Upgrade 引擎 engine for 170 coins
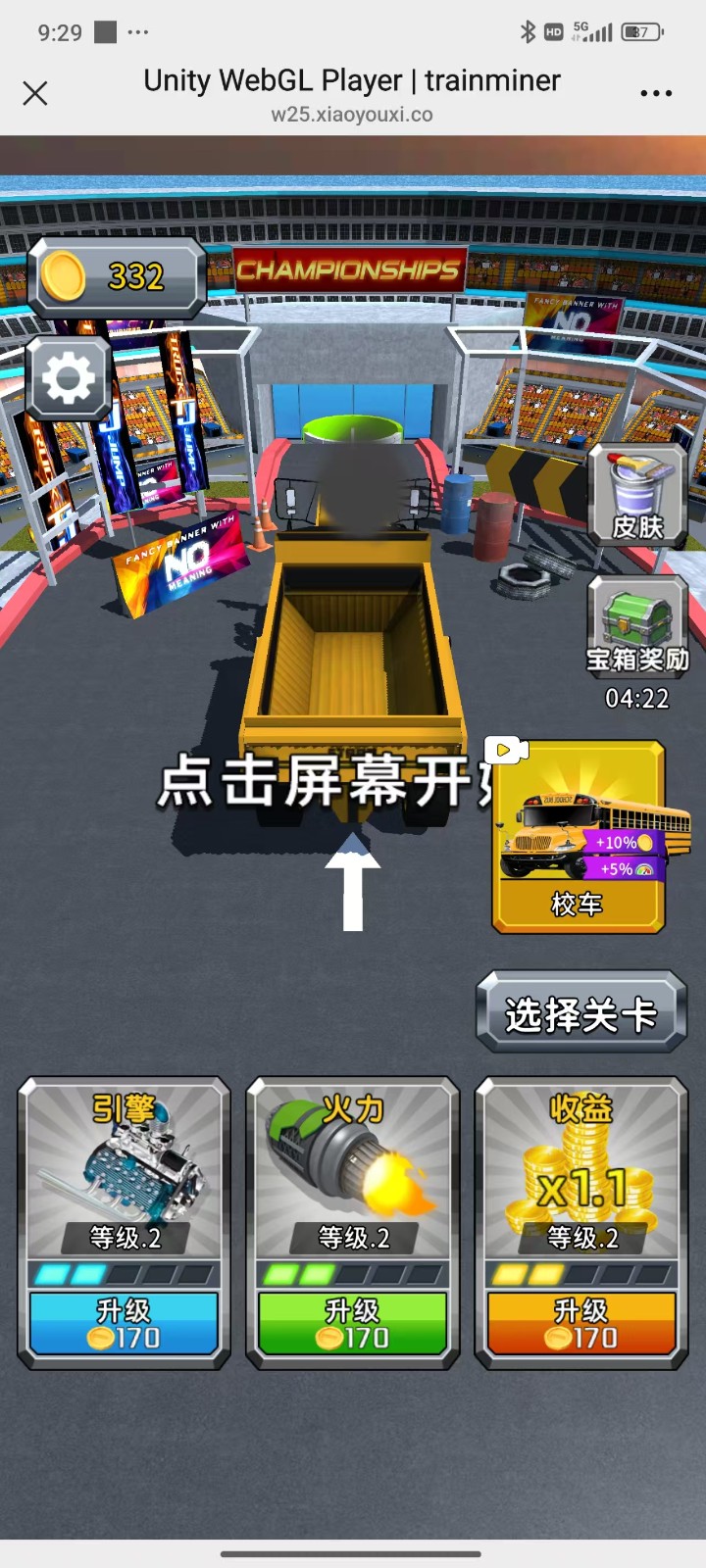 point(124,1323)
